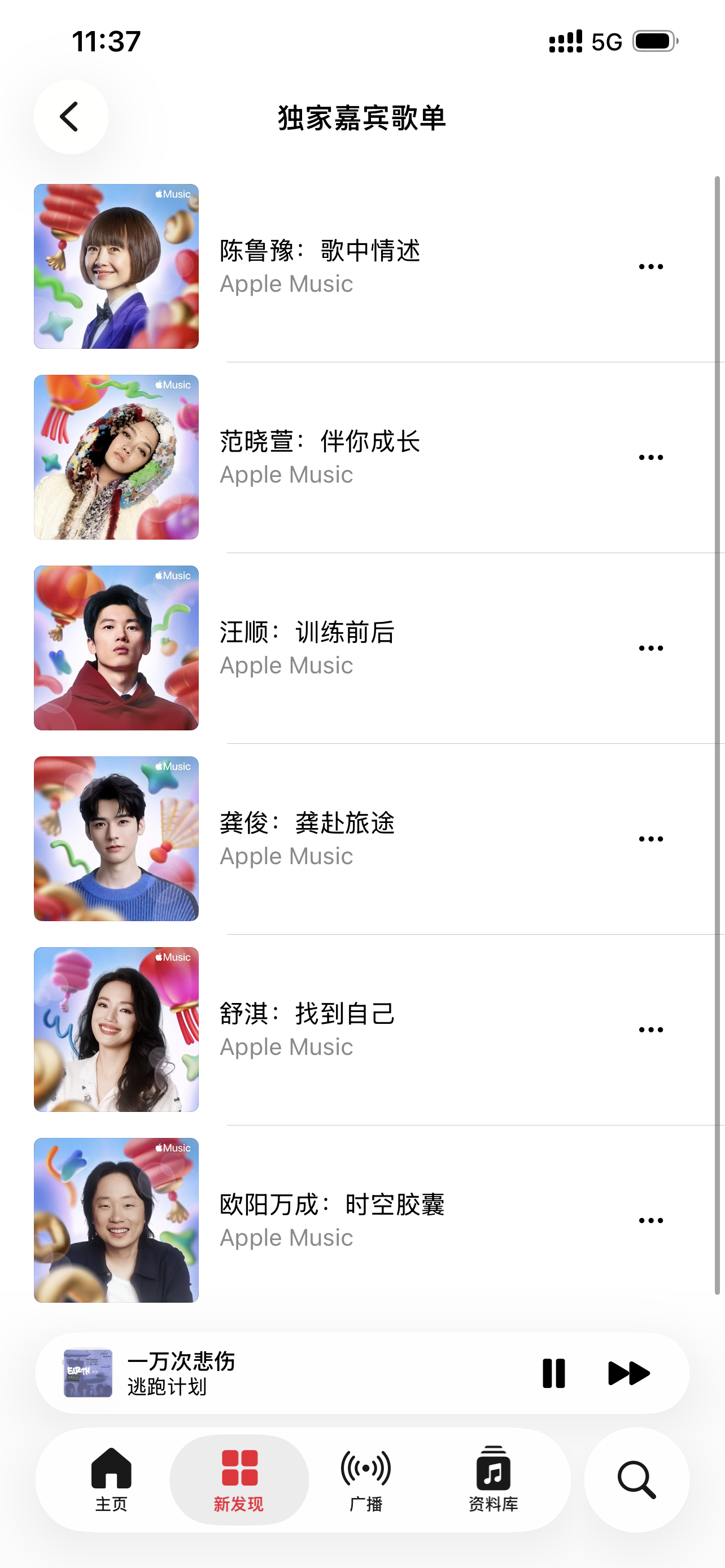Skip to the next track
Screen dimensions: 725x1568
[629, 1373]
